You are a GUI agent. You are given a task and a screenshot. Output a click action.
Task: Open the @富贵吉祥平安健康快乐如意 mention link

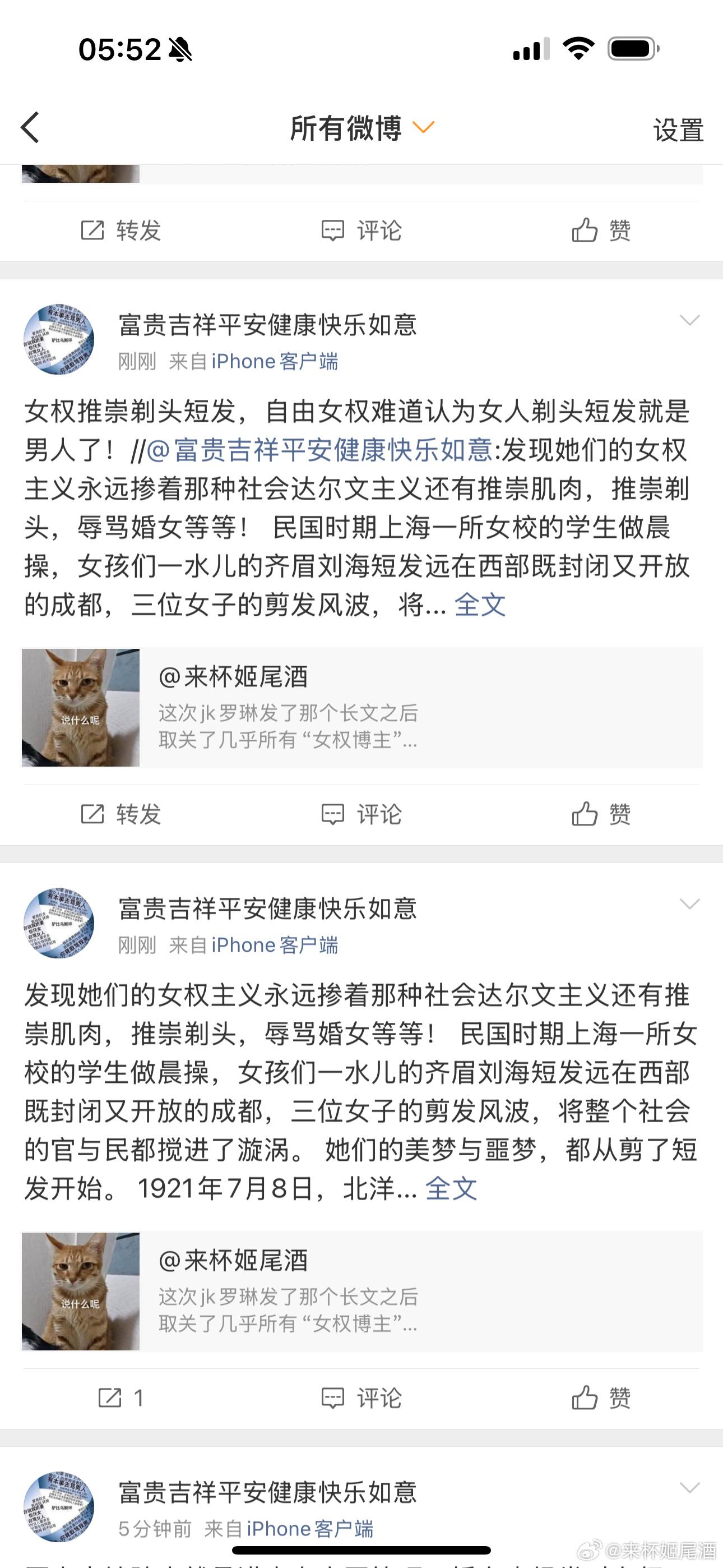[319, 450]
